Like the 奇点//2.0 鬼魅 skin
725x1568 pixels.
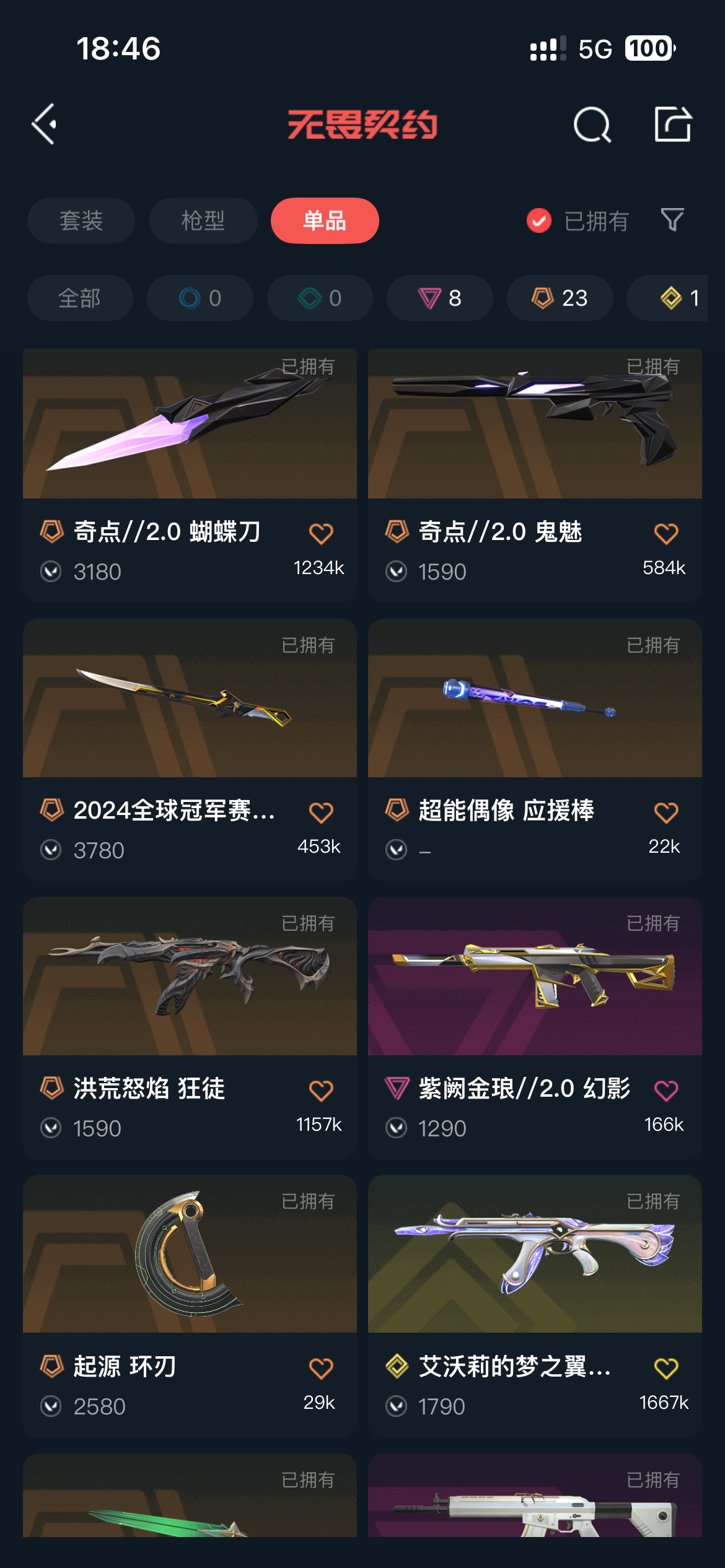click(x=666, y=533)
